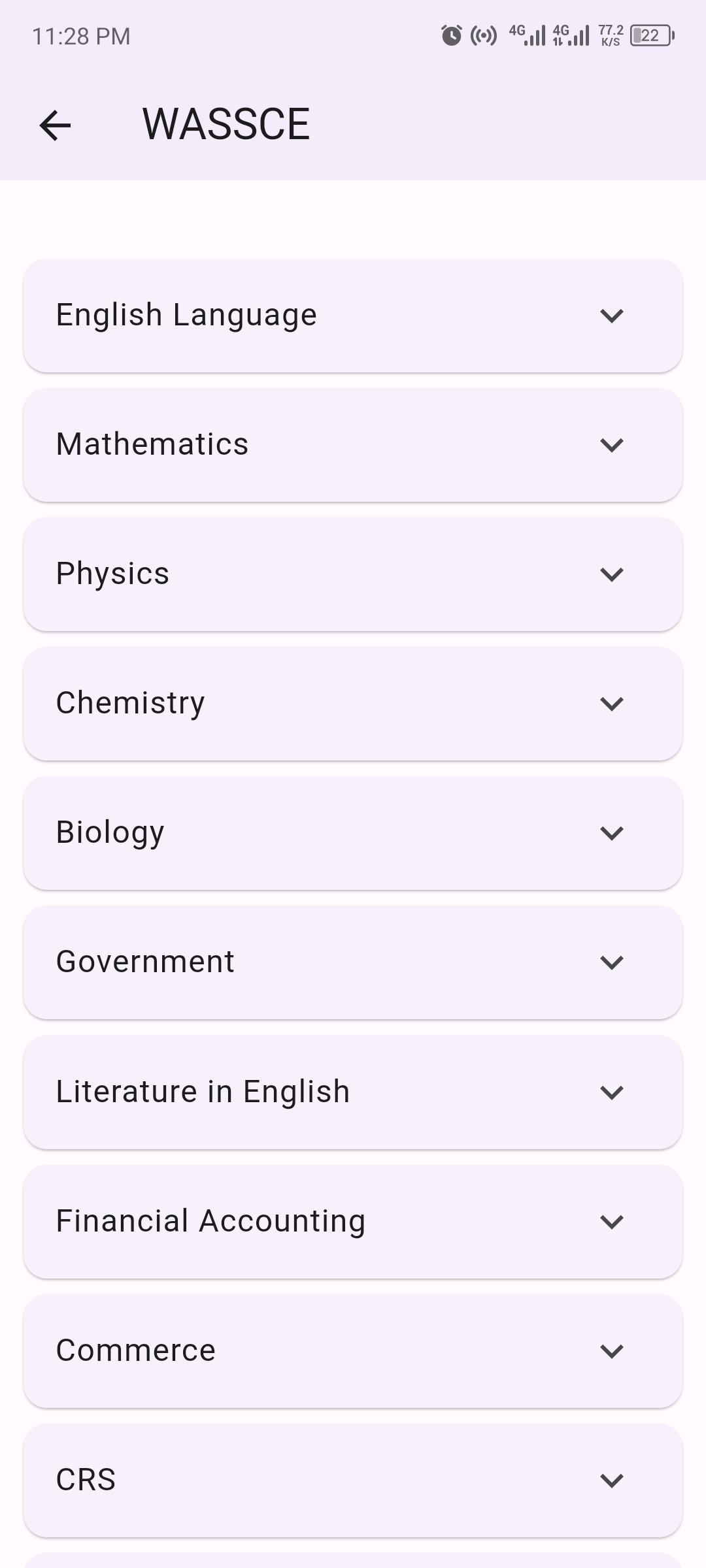Image resolution: width=706 pixels, height=1568 pixels.
Task: Expand the Chemistry card
Action: pyautogui.click(x=353, y=704)
